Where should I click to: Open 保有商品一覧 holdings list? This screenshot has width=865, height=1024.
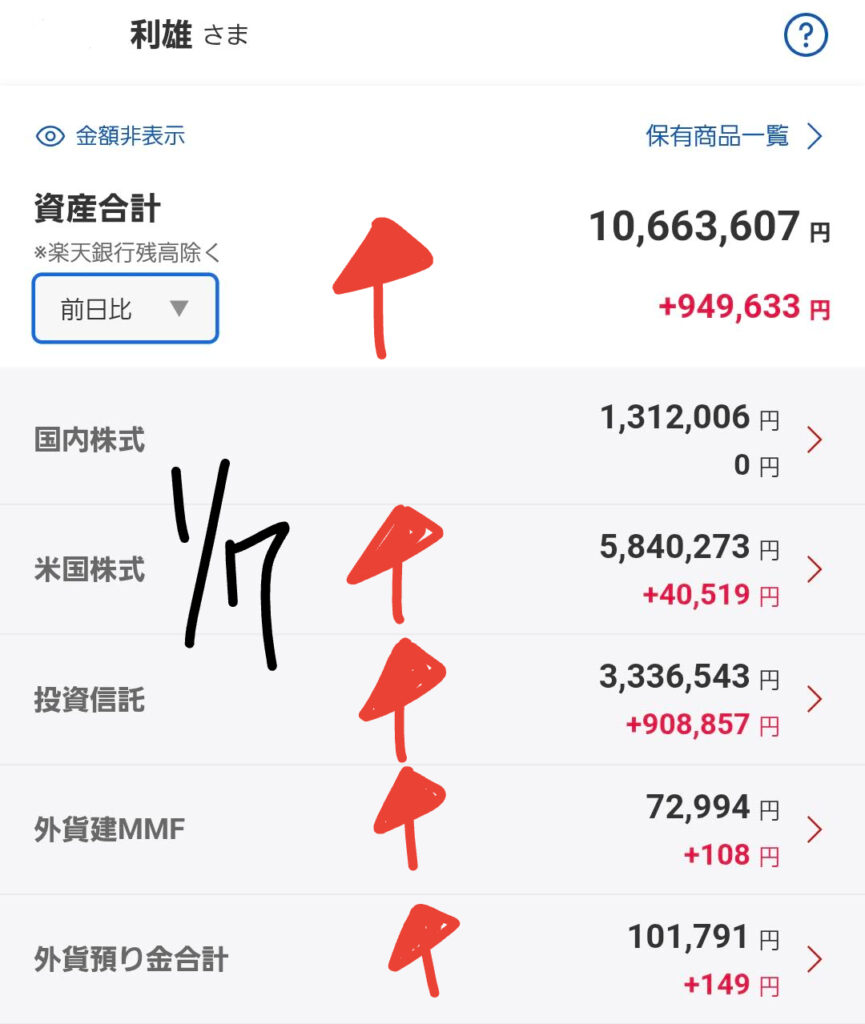point(733,136)
